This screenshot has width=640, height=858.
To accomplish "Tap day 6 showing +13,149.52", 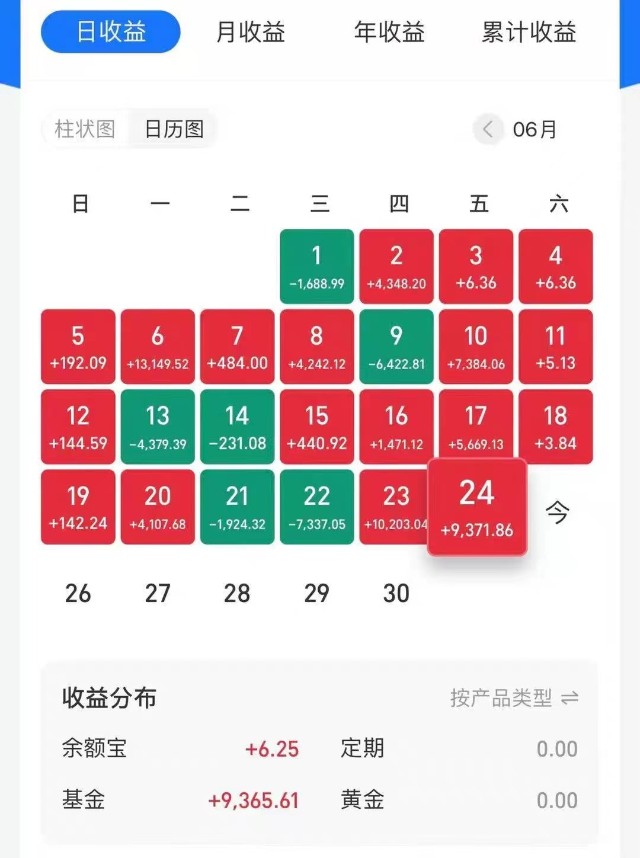I will click(158, 346).
